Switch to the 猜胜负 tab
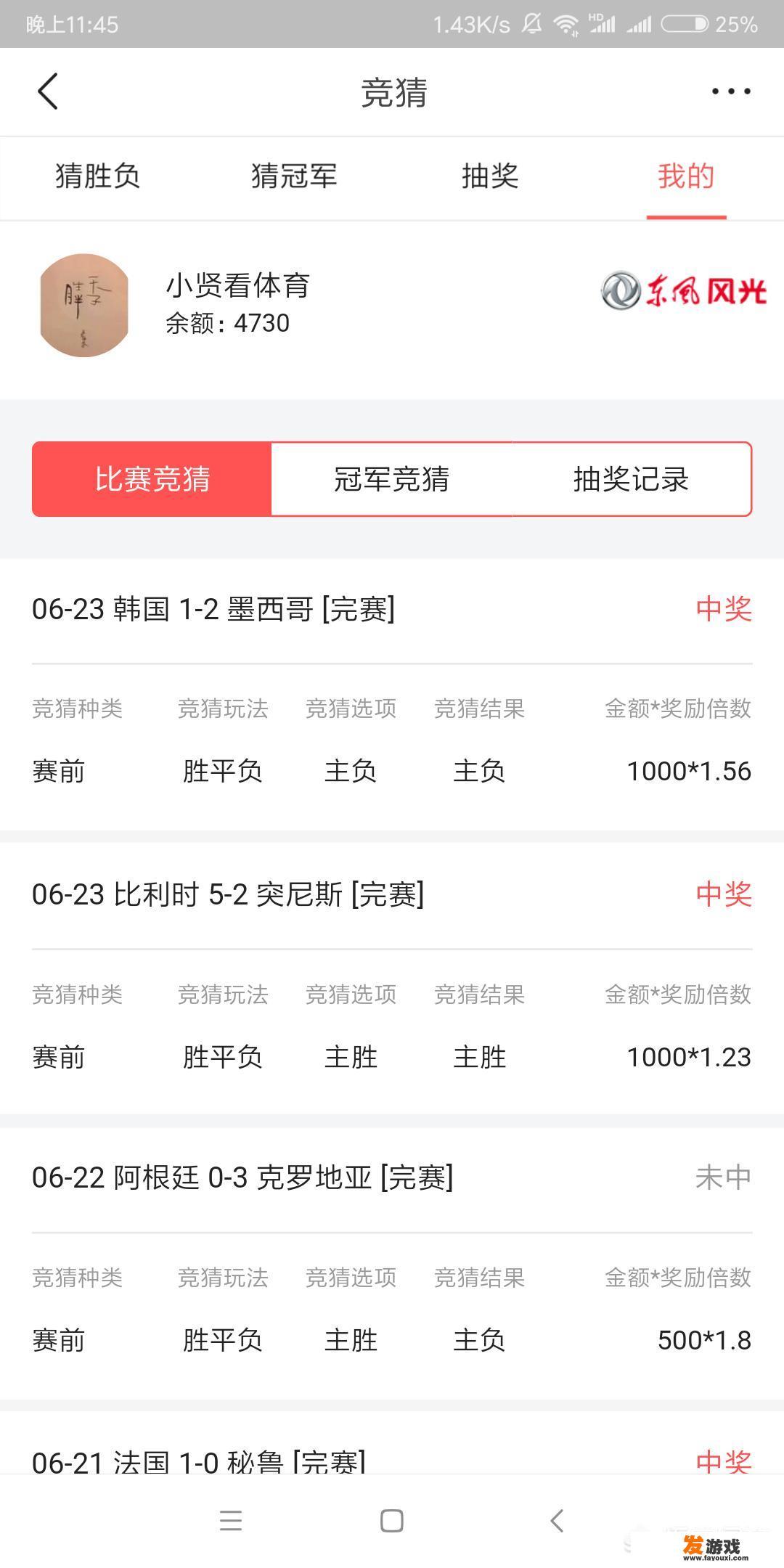 (x=98, y=176)
